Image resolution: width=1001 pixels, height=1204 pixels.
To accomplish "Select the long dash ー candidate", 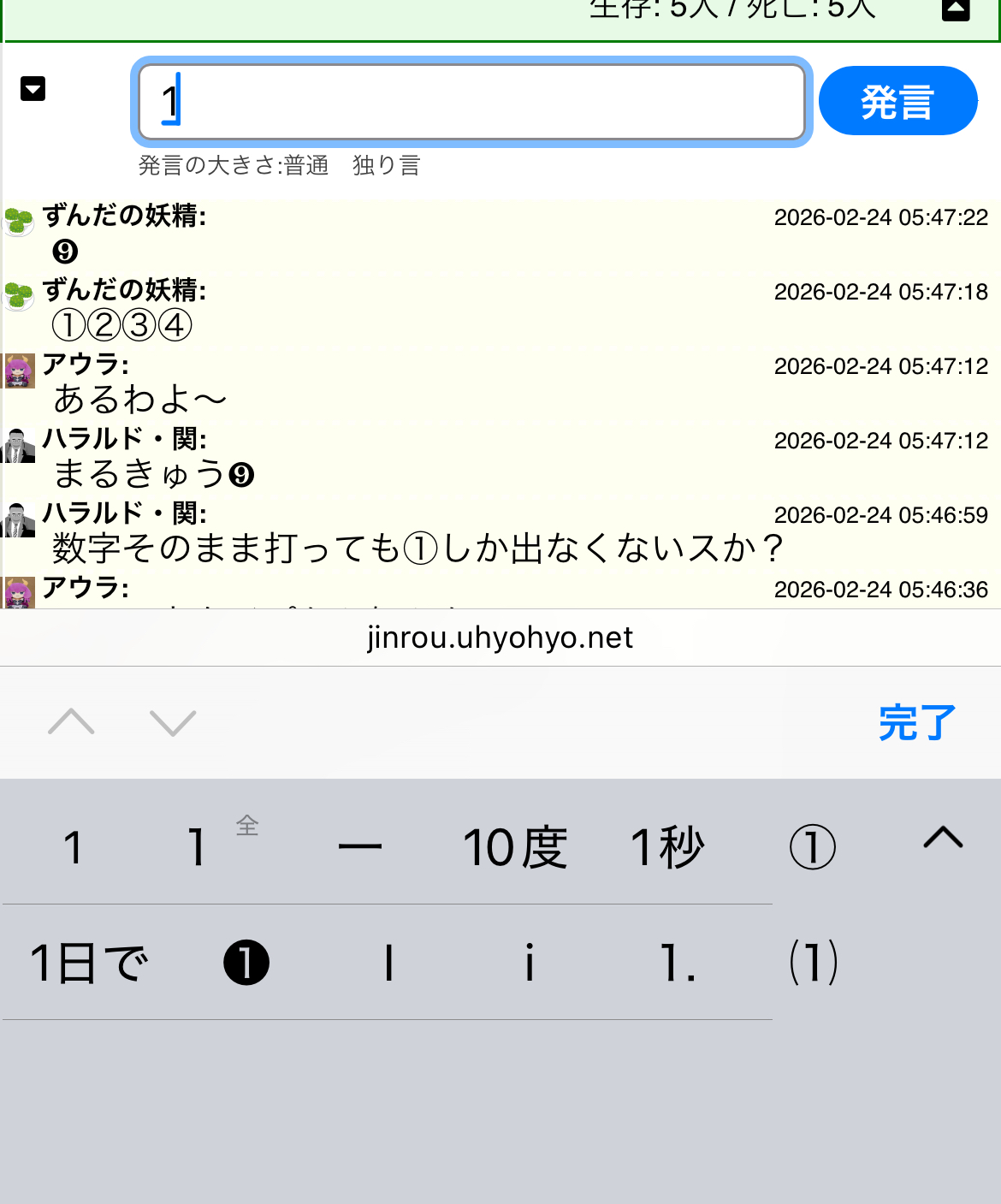I will pos(360,847).
